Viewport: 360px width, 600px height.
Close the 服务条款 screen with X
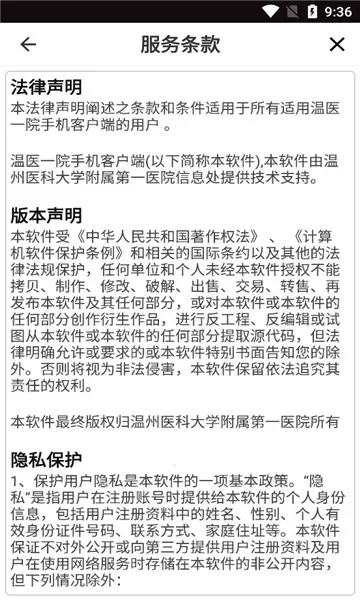coord(337,44)
